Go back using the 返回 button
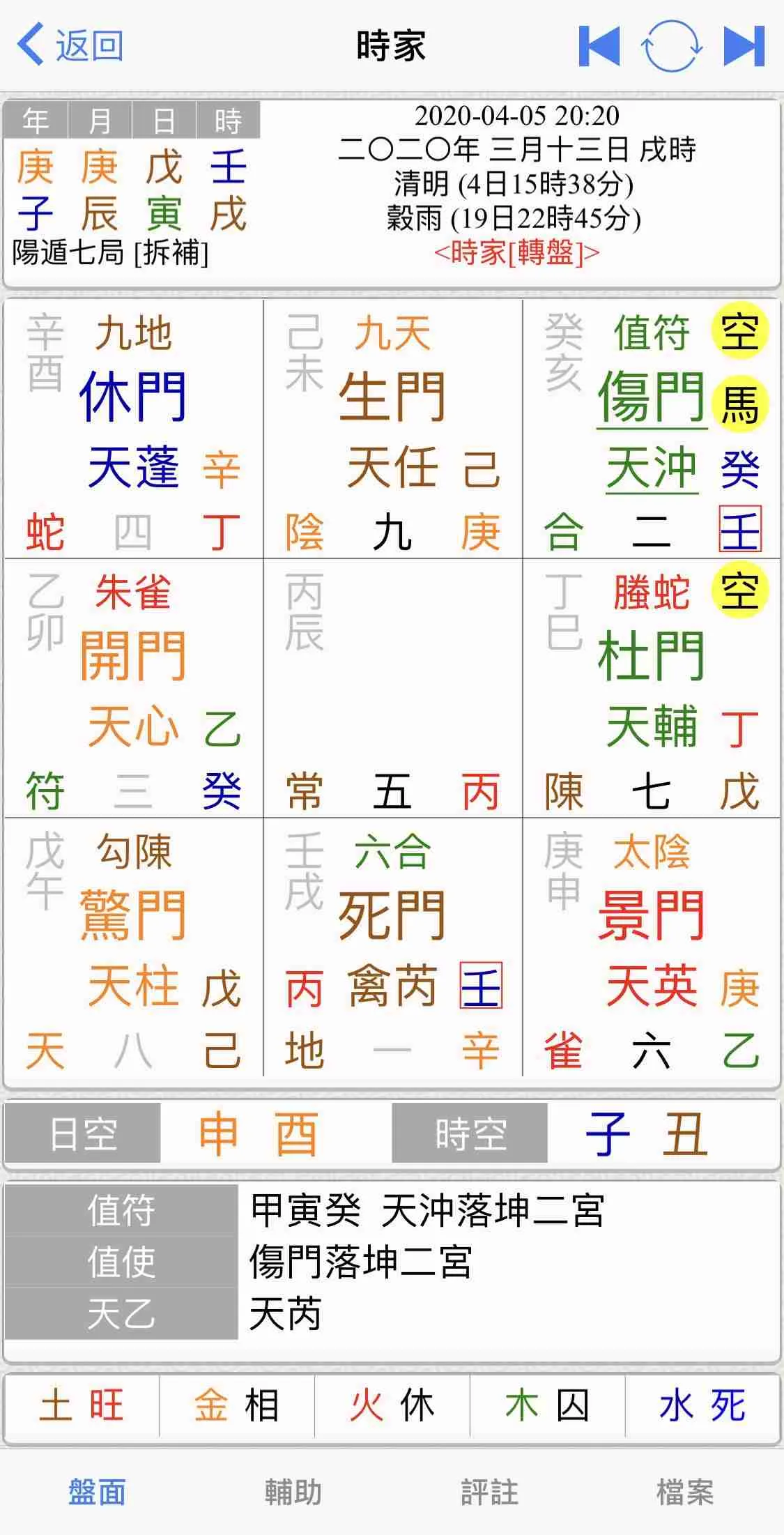 click(70, 45)
